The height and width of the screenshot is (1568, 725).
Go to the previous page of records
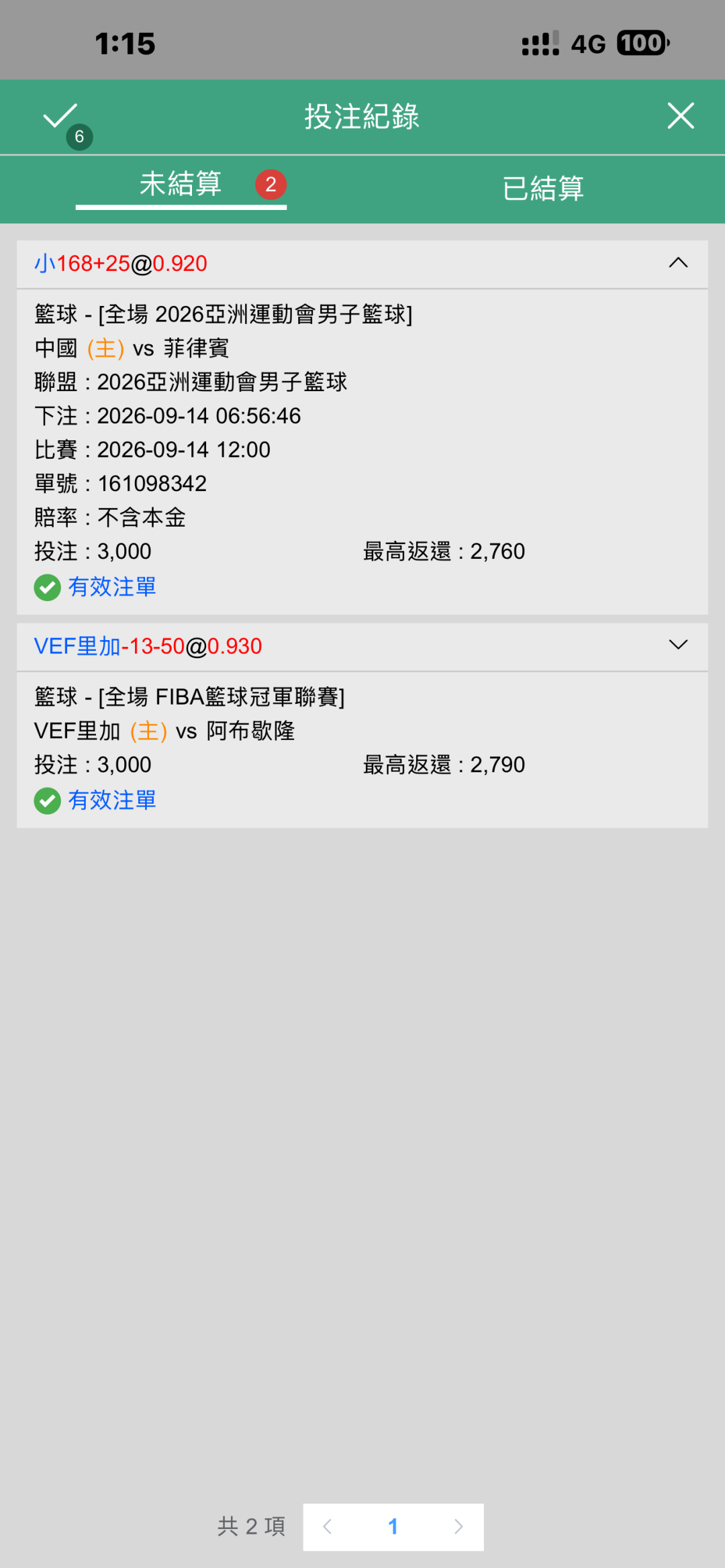pyautogui.click(x=328, y=1526)
